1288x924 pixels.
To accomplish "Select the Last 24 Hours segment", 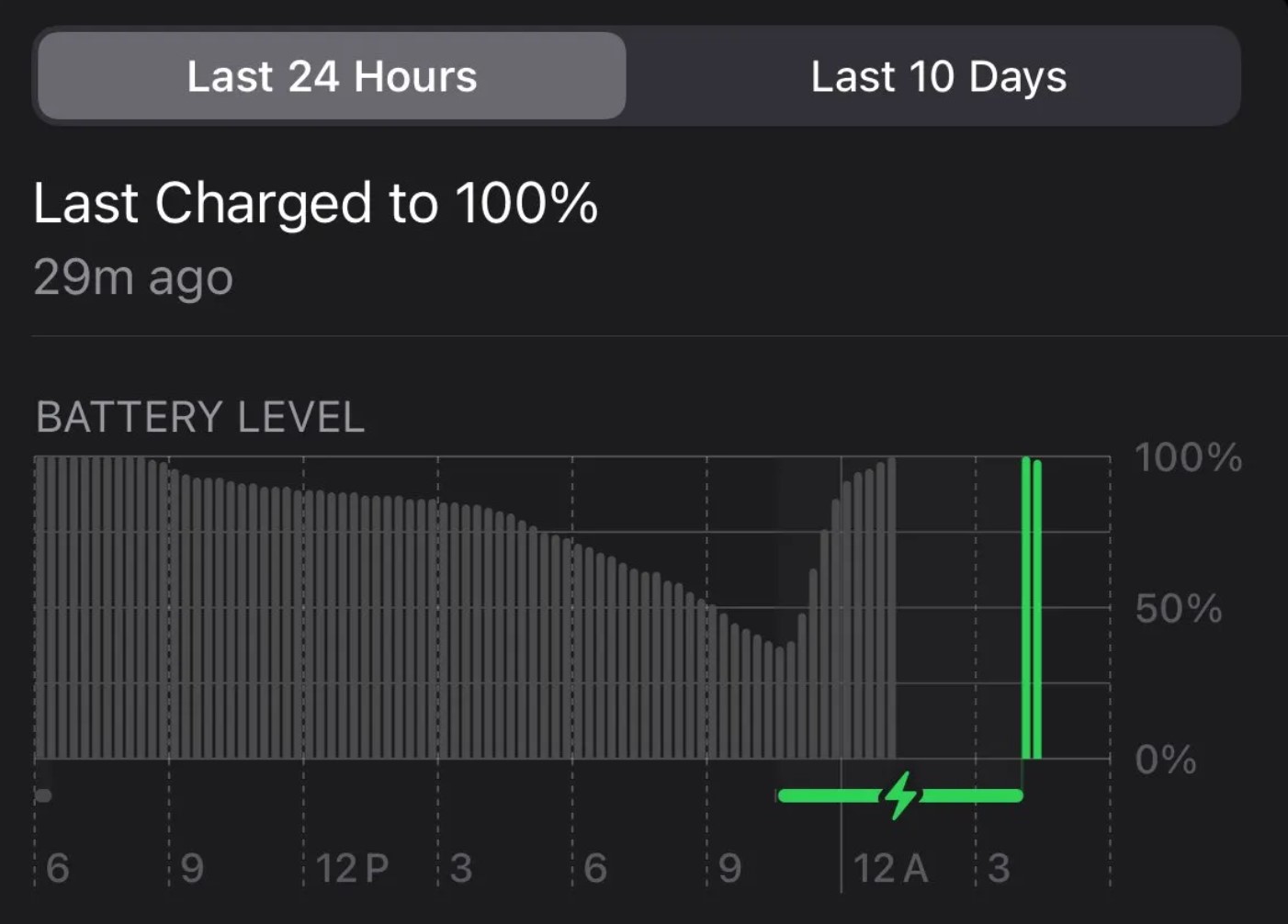I will tap(332, 76).
